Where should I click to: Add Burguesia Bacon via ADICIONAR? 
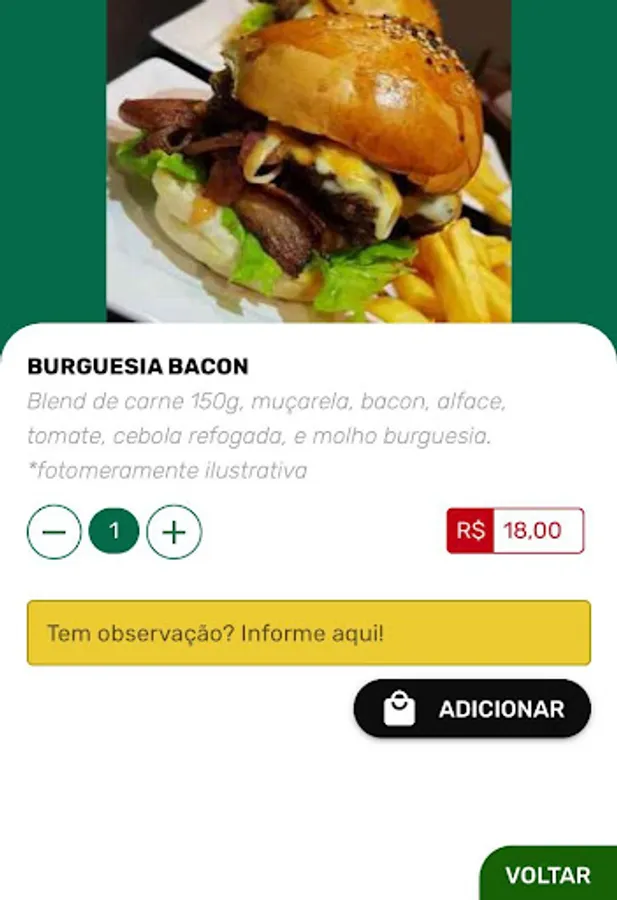click(472, 709)
